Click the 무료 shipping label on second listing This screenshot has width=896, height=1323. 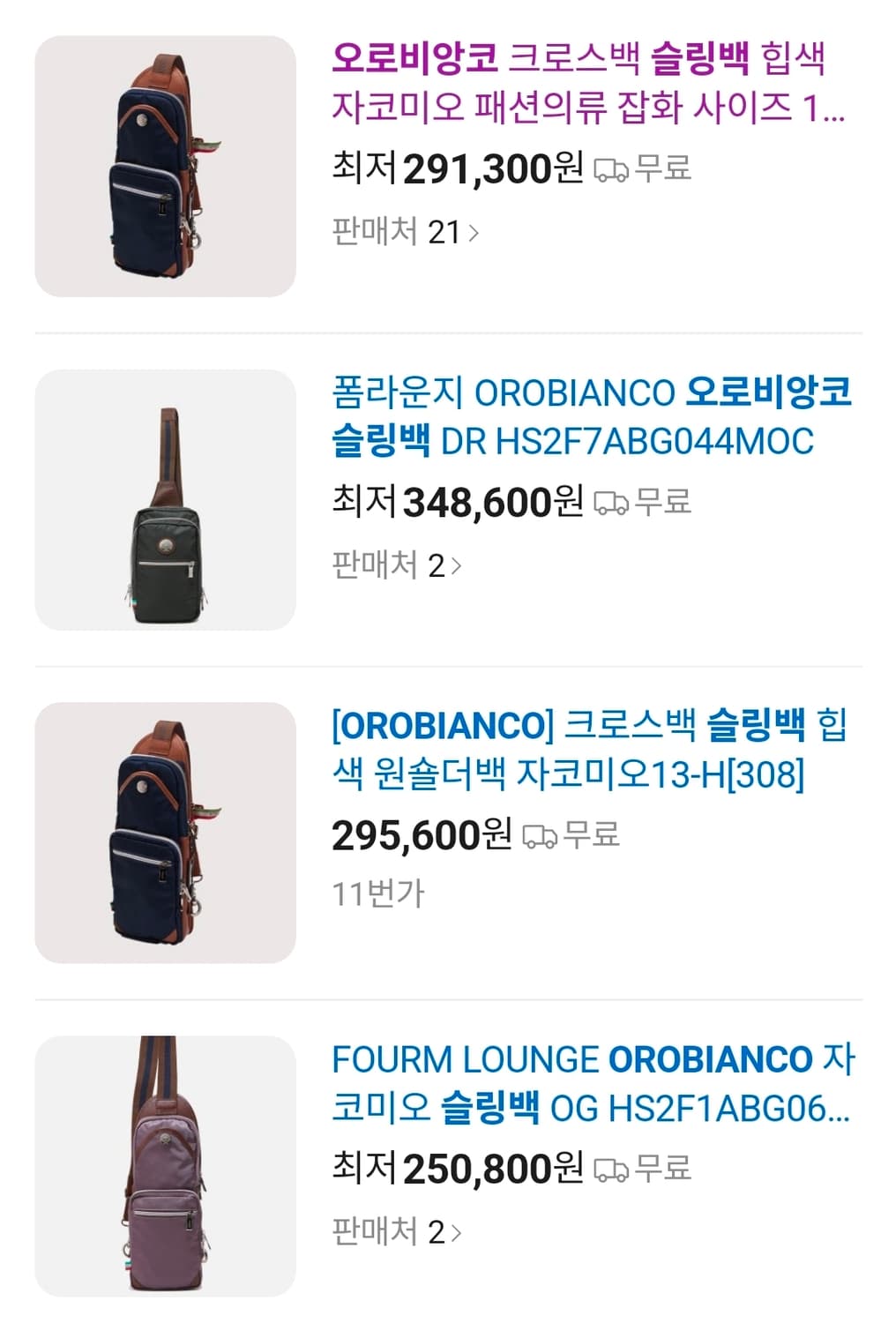(x=664, y=503)
